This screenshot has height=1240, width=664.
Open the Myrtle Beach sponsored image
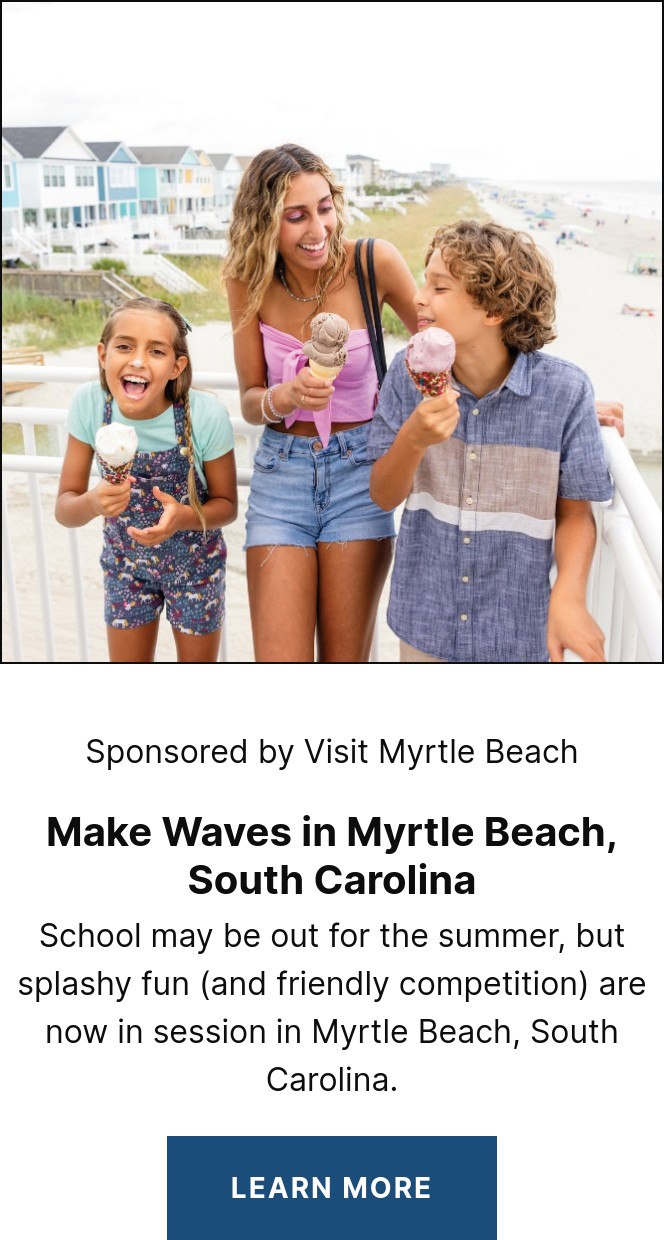(x=331, y=332)
